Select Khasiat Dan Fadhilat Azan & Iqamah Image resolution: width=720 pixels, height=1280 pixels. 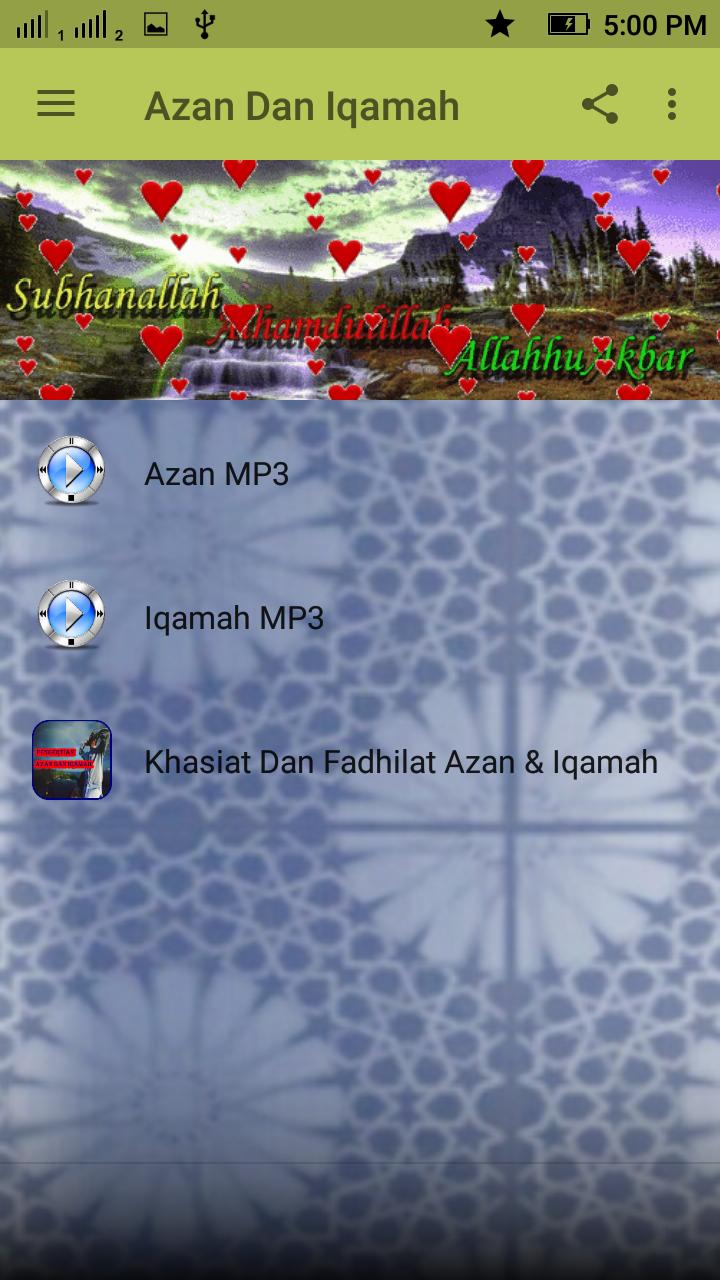pos(401,762)
